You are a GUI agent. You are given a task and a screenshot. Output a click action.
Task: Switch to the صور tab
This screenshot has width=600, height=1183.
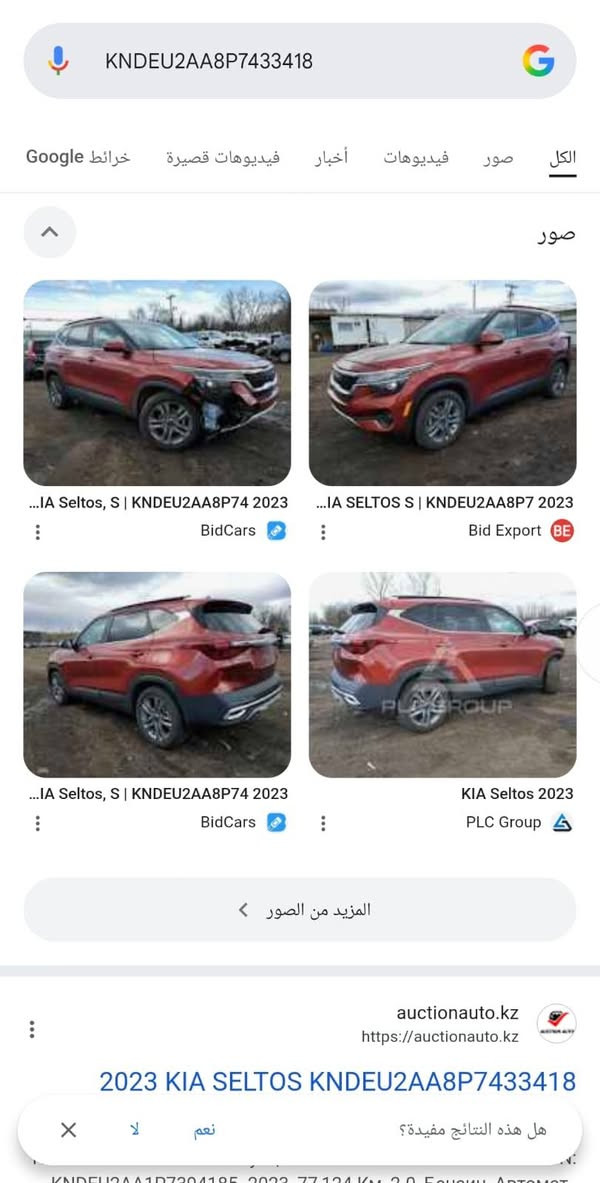(497, 158)
